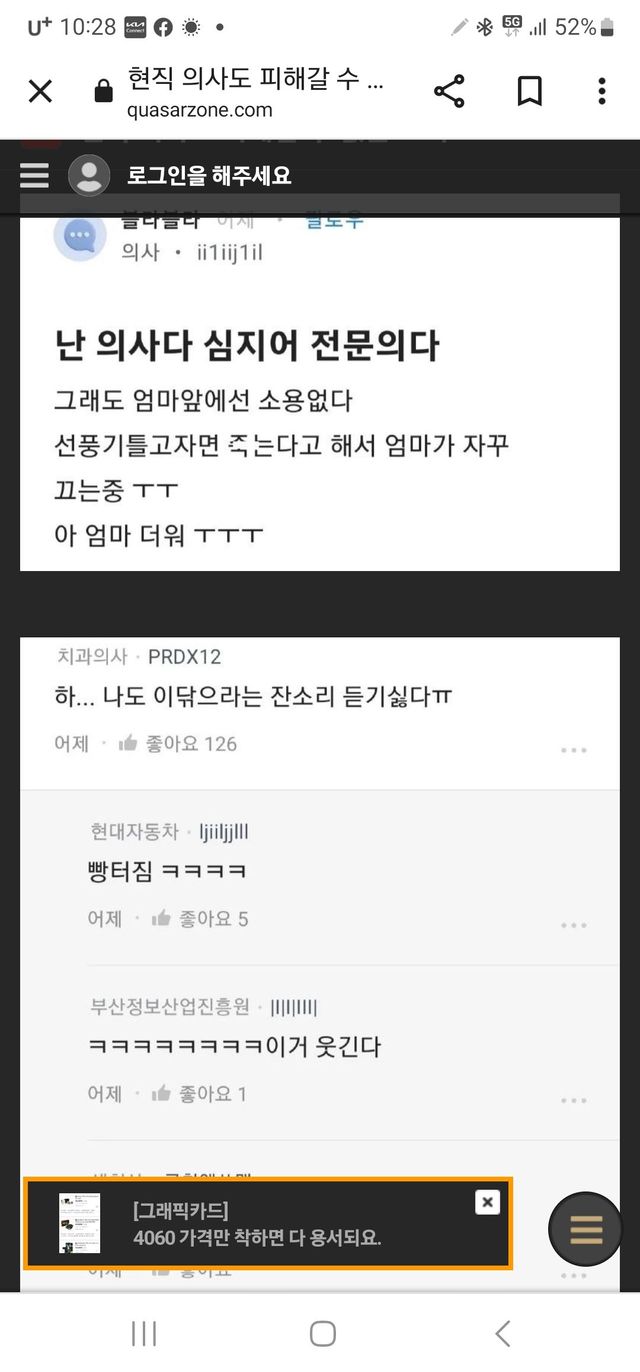Go to the home screen

tap(322, 1332)
